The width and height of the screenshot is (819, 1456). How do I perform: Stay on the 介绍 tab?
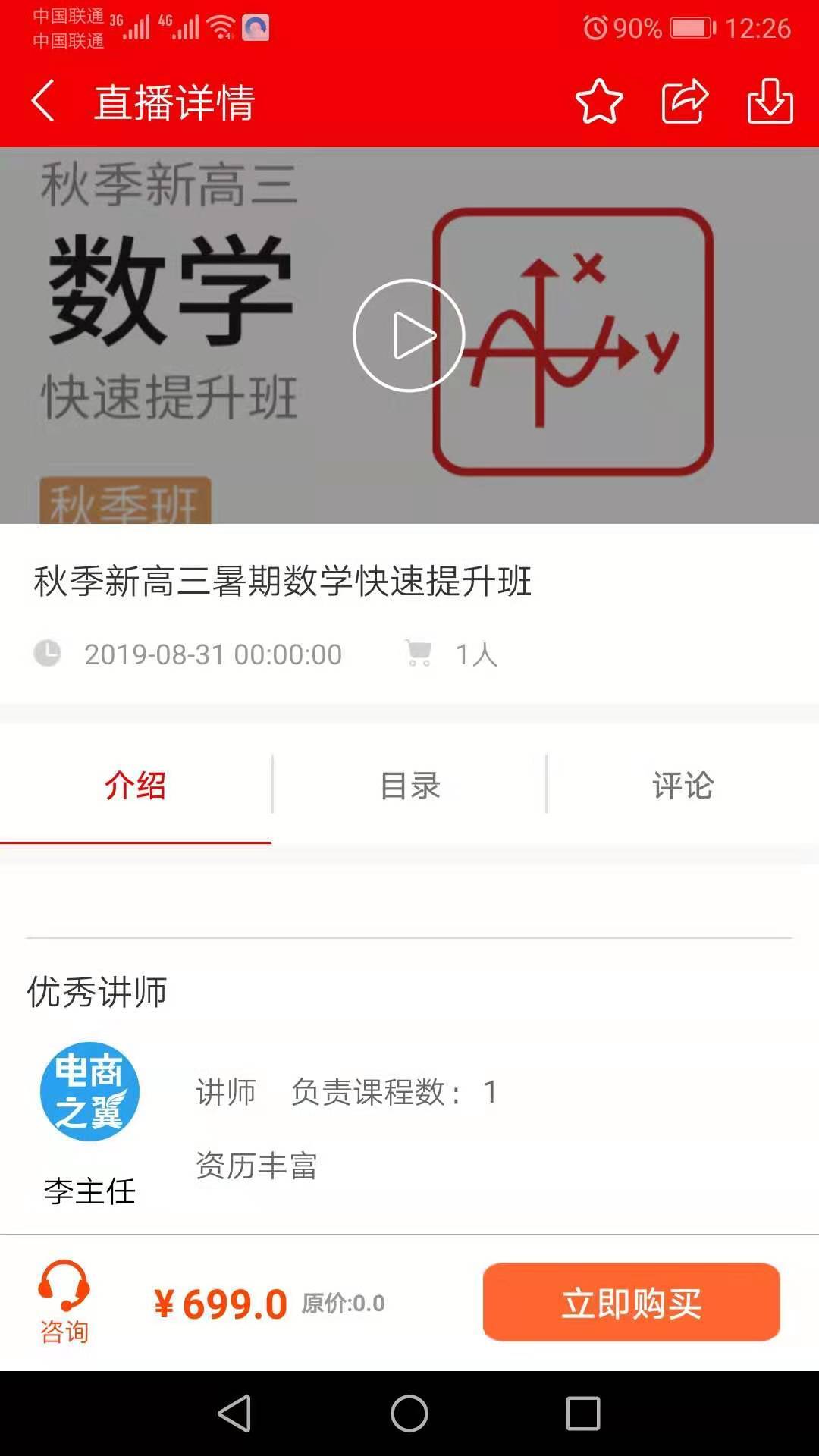(x=135, y=787)
